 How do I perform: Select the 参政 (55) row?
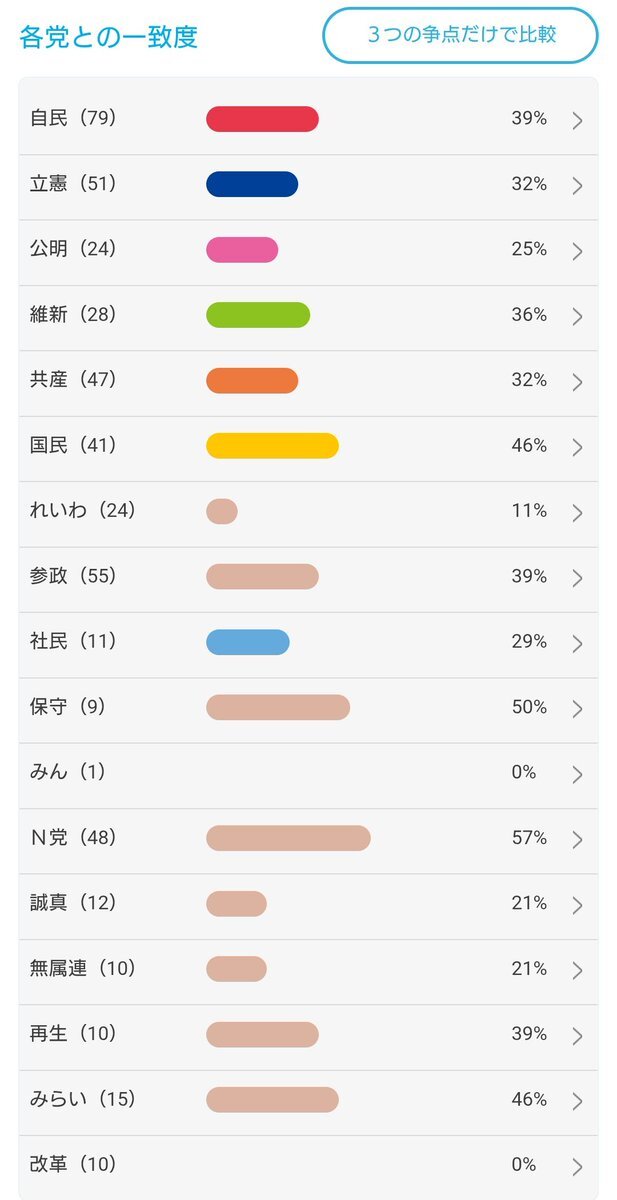coord(308,578)
